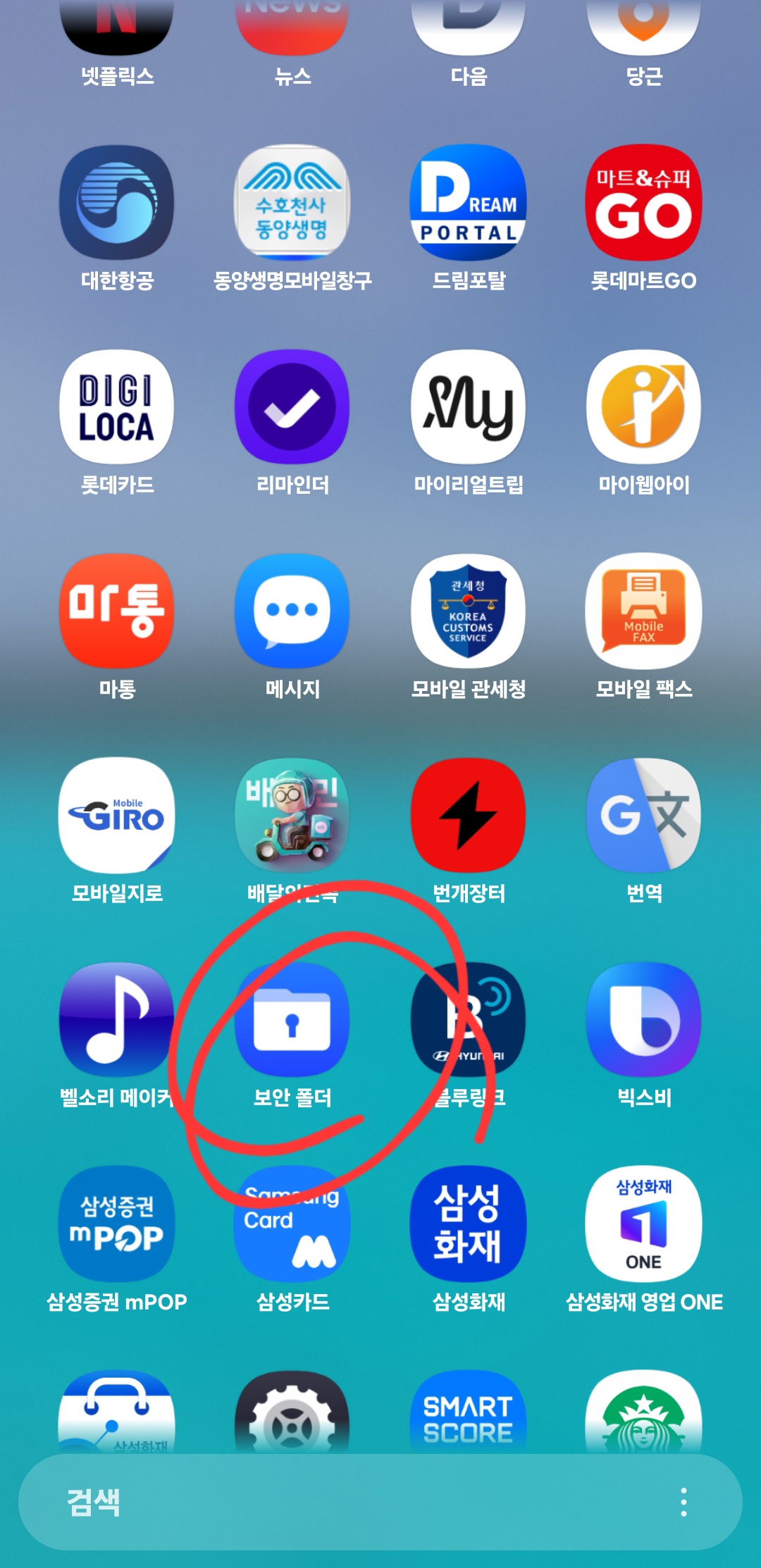Launch 마이리얼트립 app
Image resolution: width=761 pixels, height=1568 pixels.
coord(468,407)
